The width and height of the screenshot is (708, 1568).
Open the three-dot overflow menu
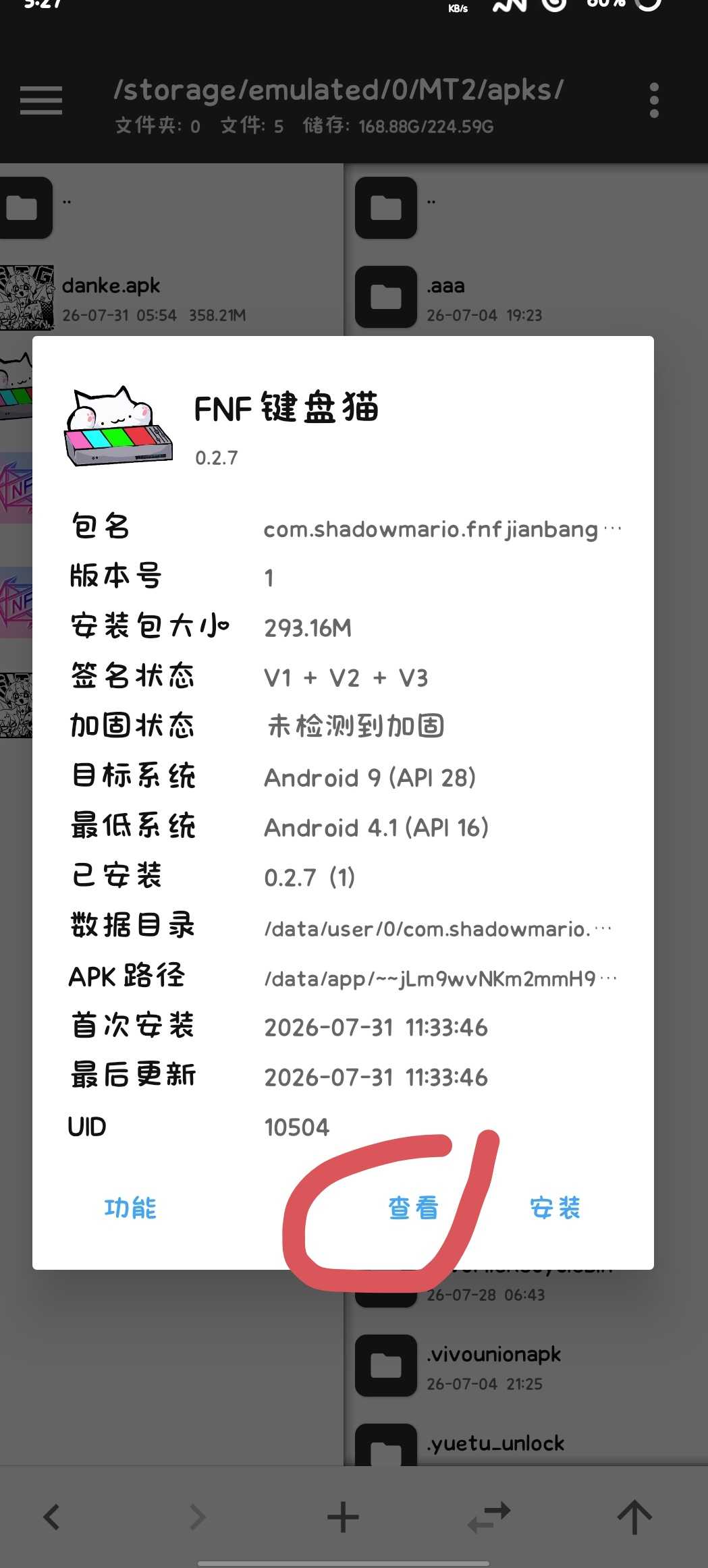tap(653, 101)
